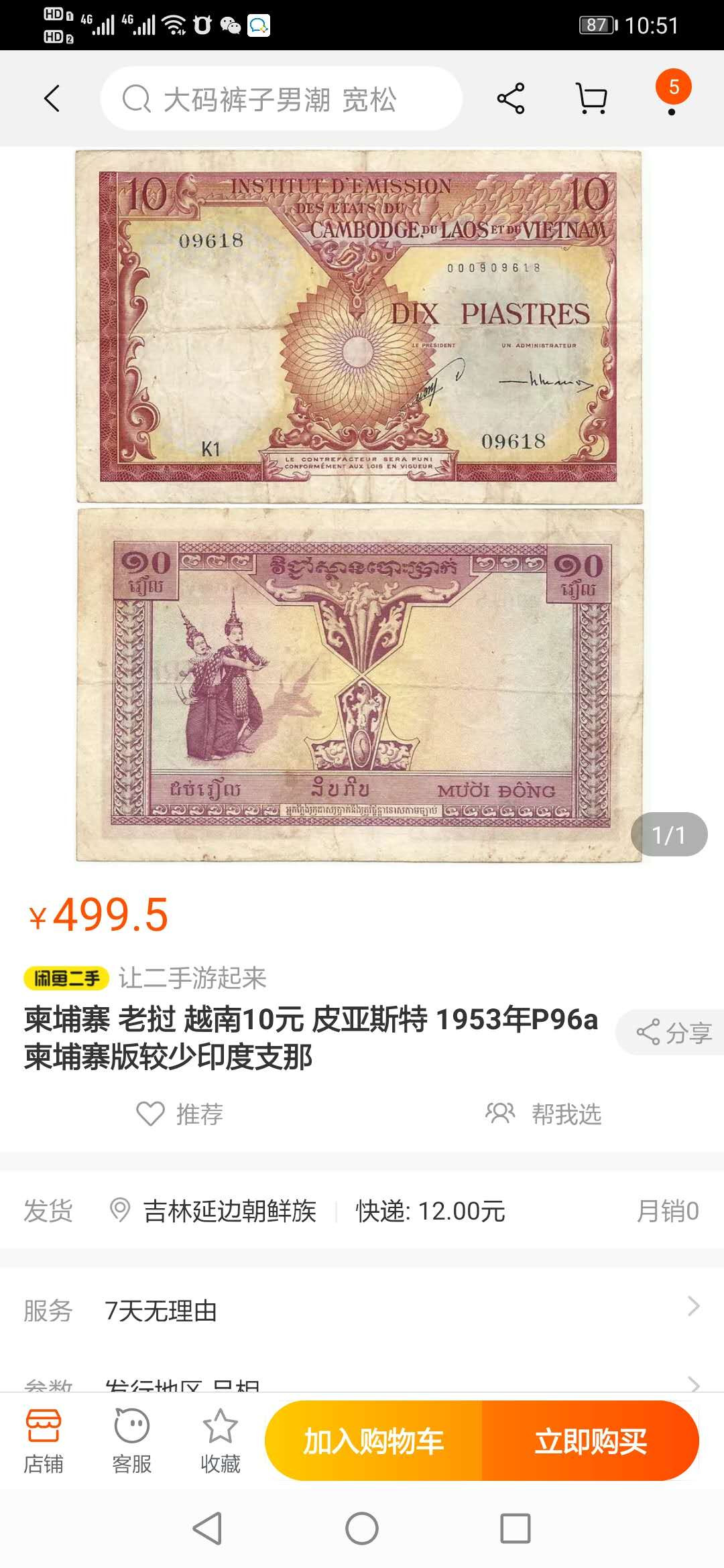This screenshot has width=724, height=1568.
Task: Tap the search magnifier icon
Action: (x=136, y=99)
